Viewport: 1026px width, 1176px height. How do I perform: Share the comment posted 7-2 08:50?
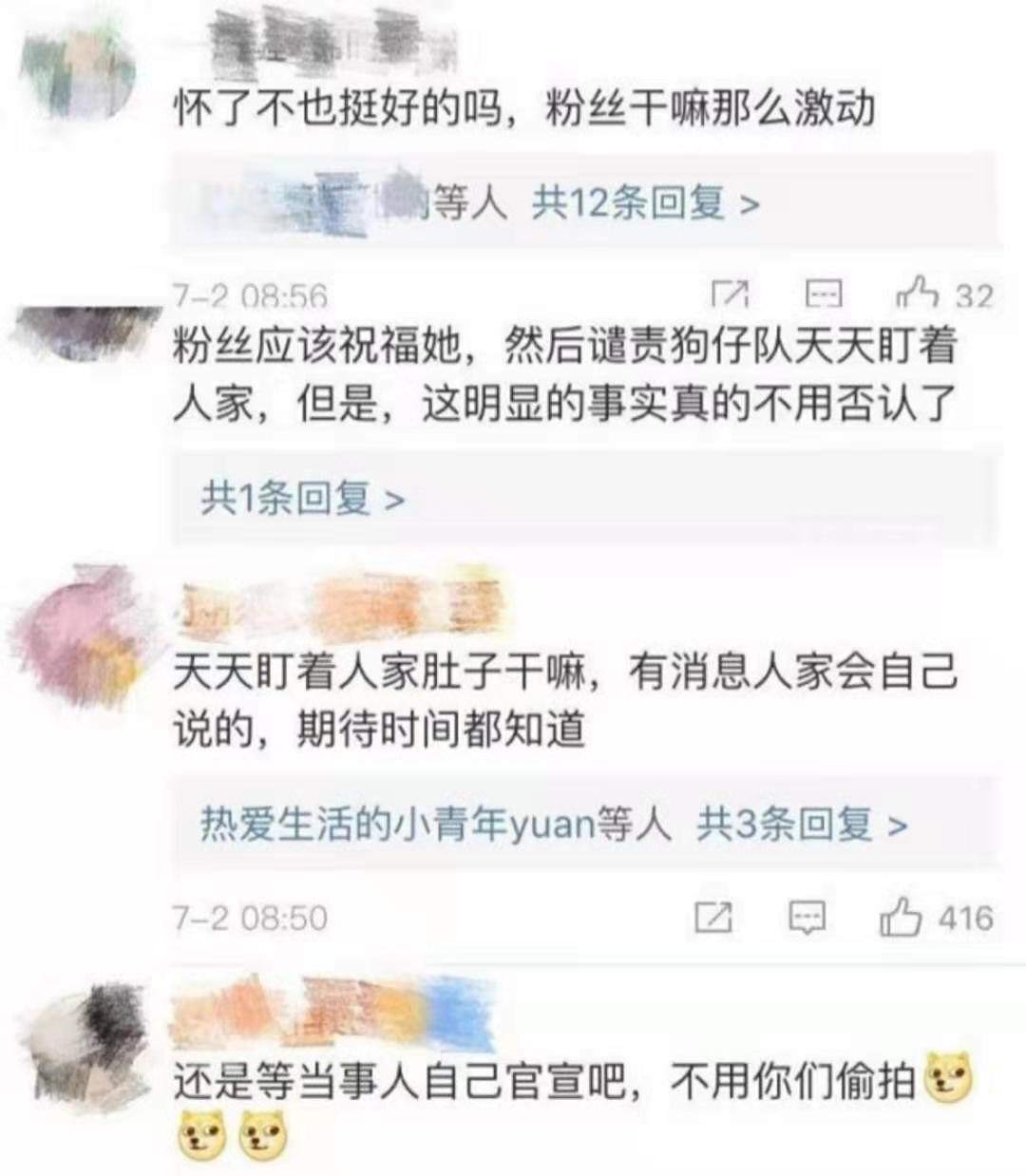(x=712, y=918)
